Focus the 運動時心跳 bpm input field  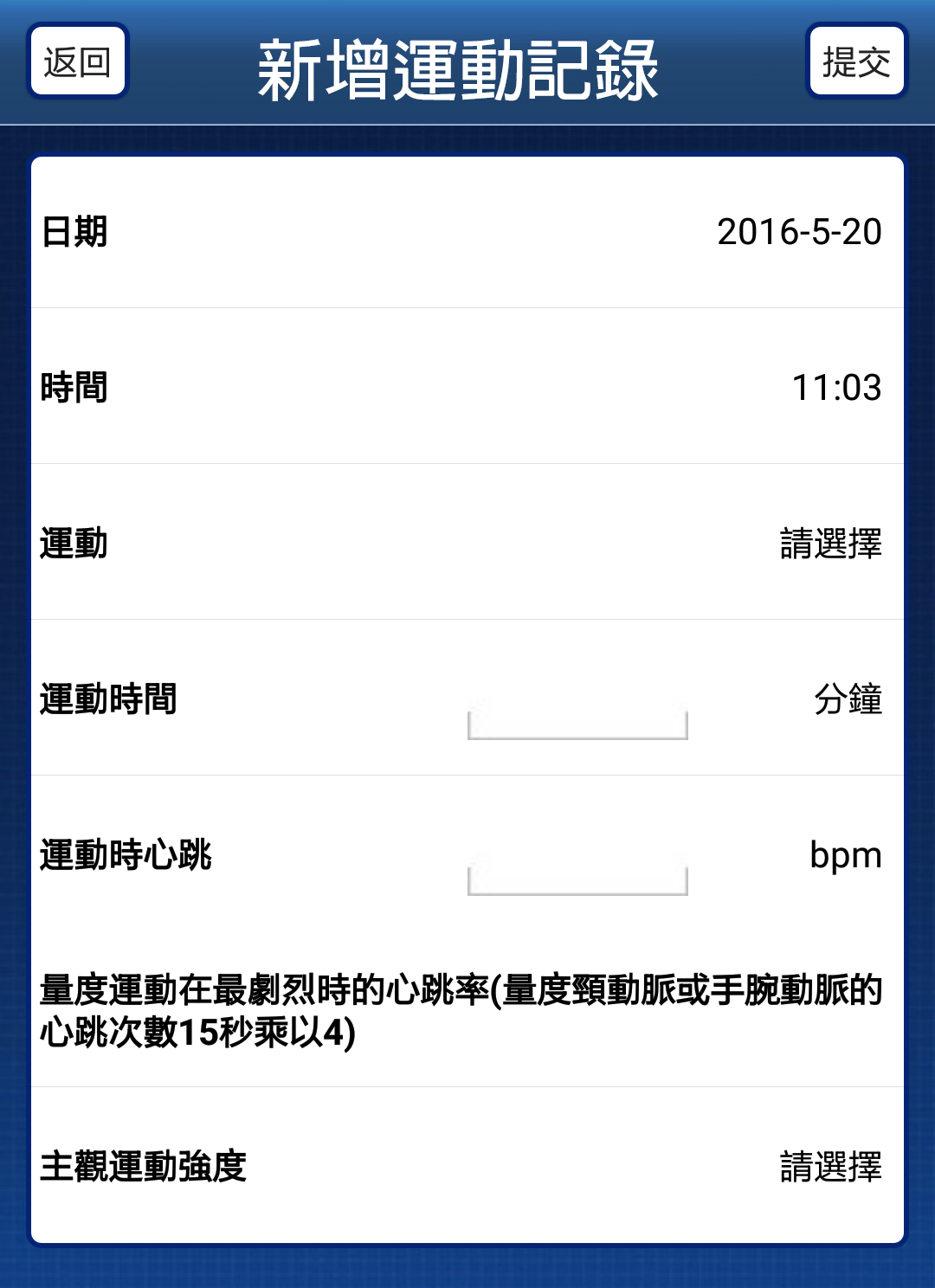(577, 873)
